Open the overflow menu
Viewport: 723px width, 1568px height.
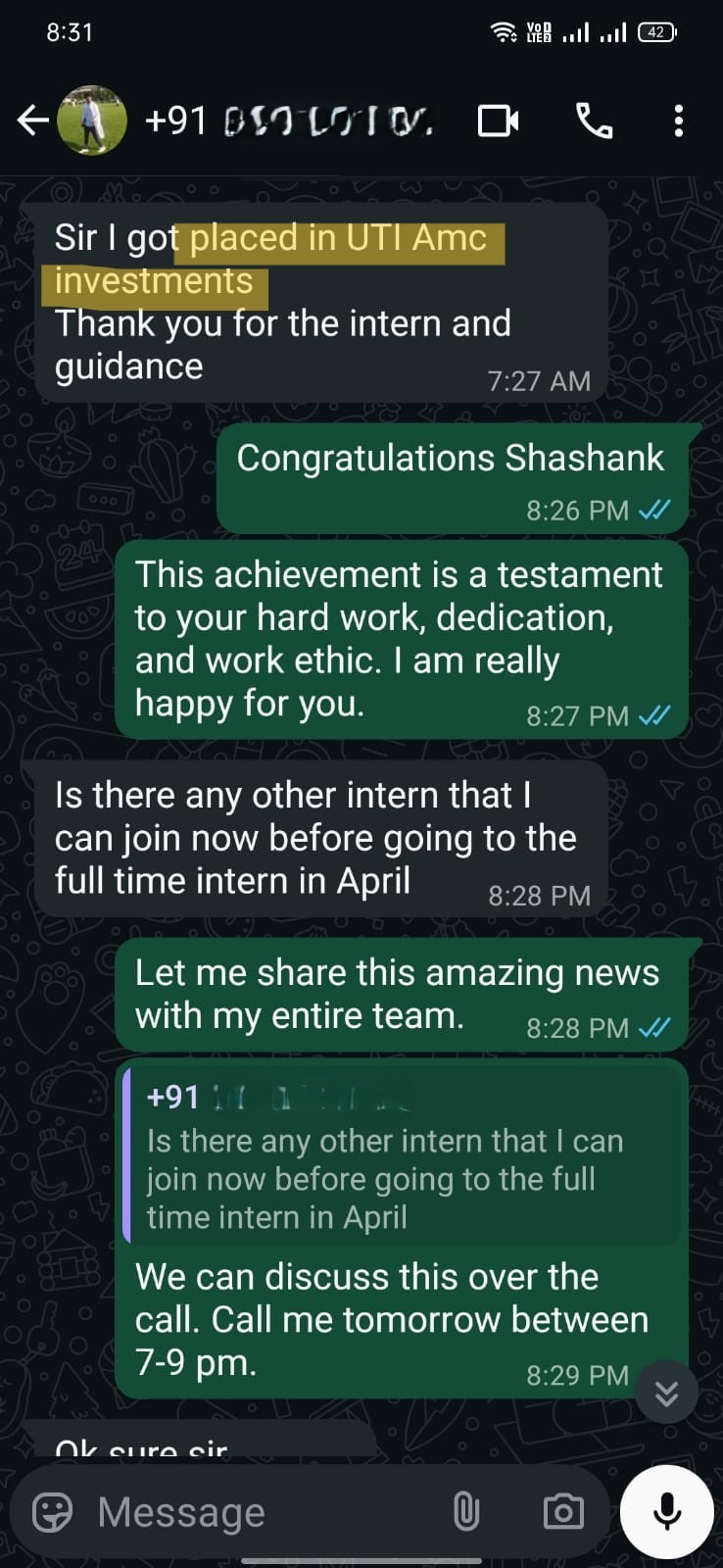click(678, 121)
